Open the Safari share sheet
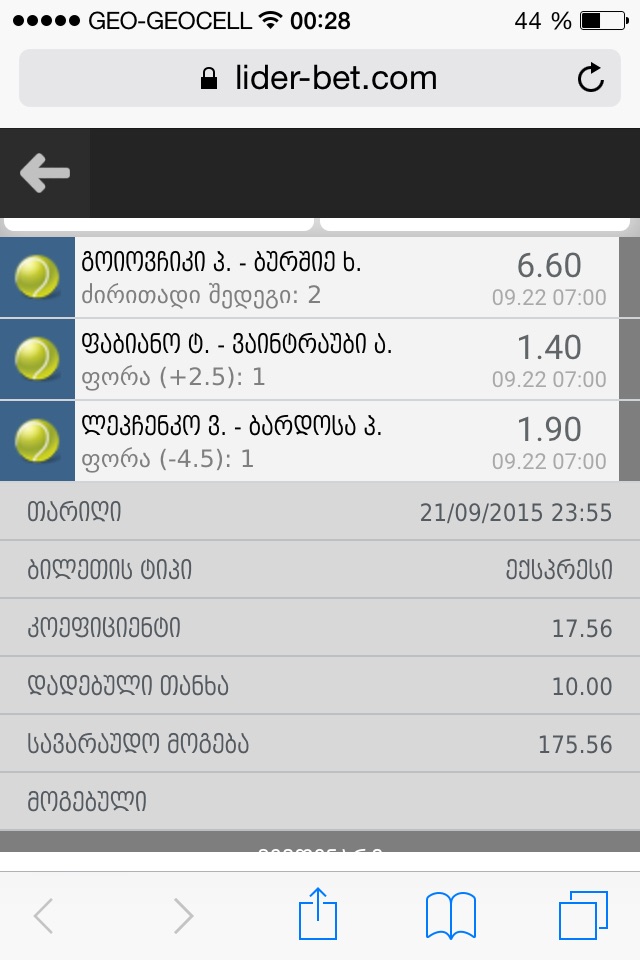The width and height of the screenshot is (640, 960). pyautogui.click(x=318, y=914)
